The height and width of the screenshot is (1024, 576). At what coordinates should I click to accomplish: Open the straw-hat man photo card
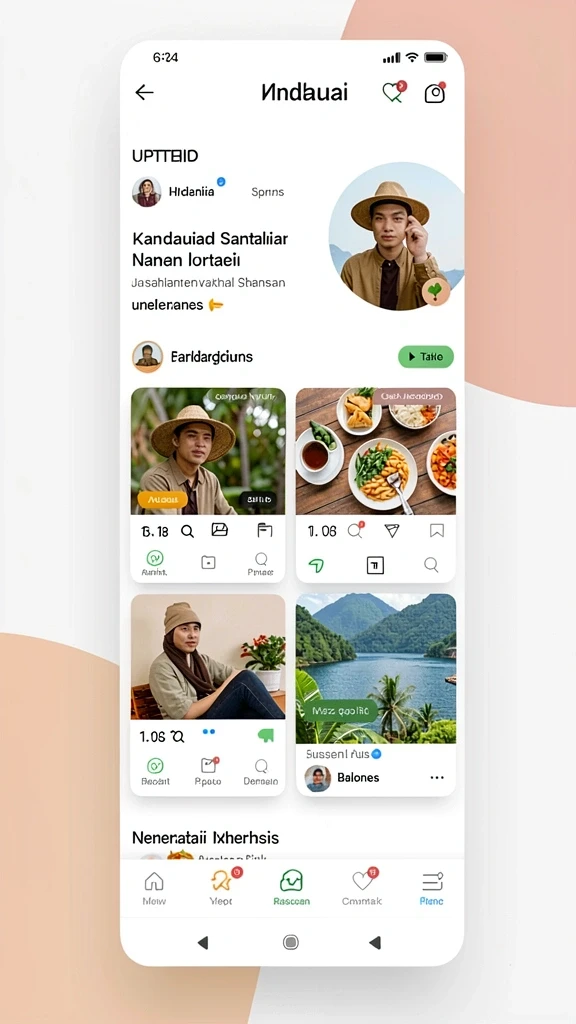click(208, 451)
